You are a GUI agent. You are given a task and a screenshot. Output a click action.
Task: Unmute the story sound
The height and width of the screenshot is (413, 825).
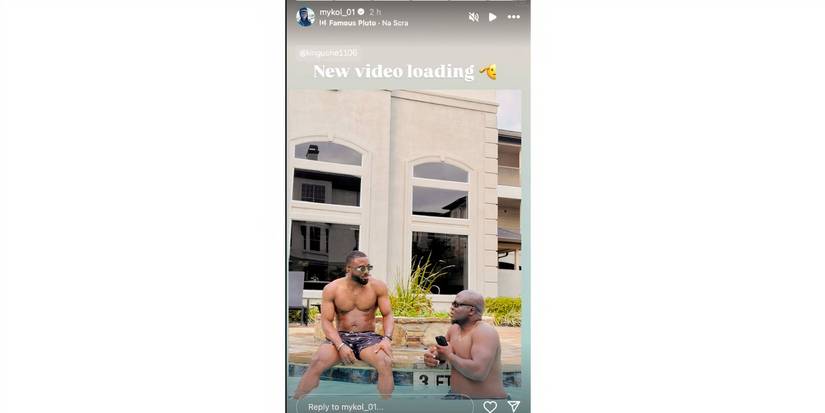coord(473,17)
